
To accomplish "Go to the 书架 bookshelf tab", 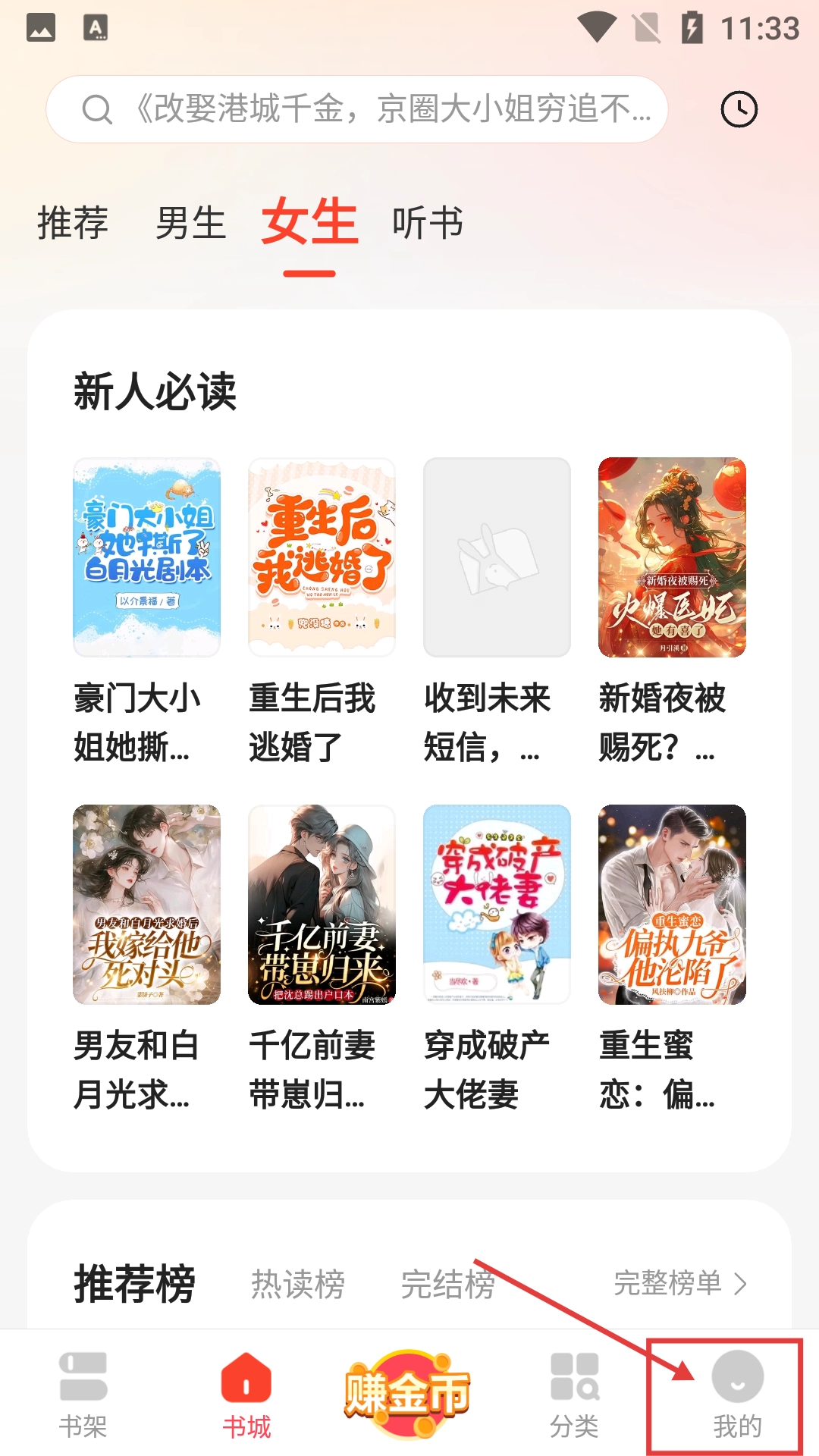I will (83, 1395).
